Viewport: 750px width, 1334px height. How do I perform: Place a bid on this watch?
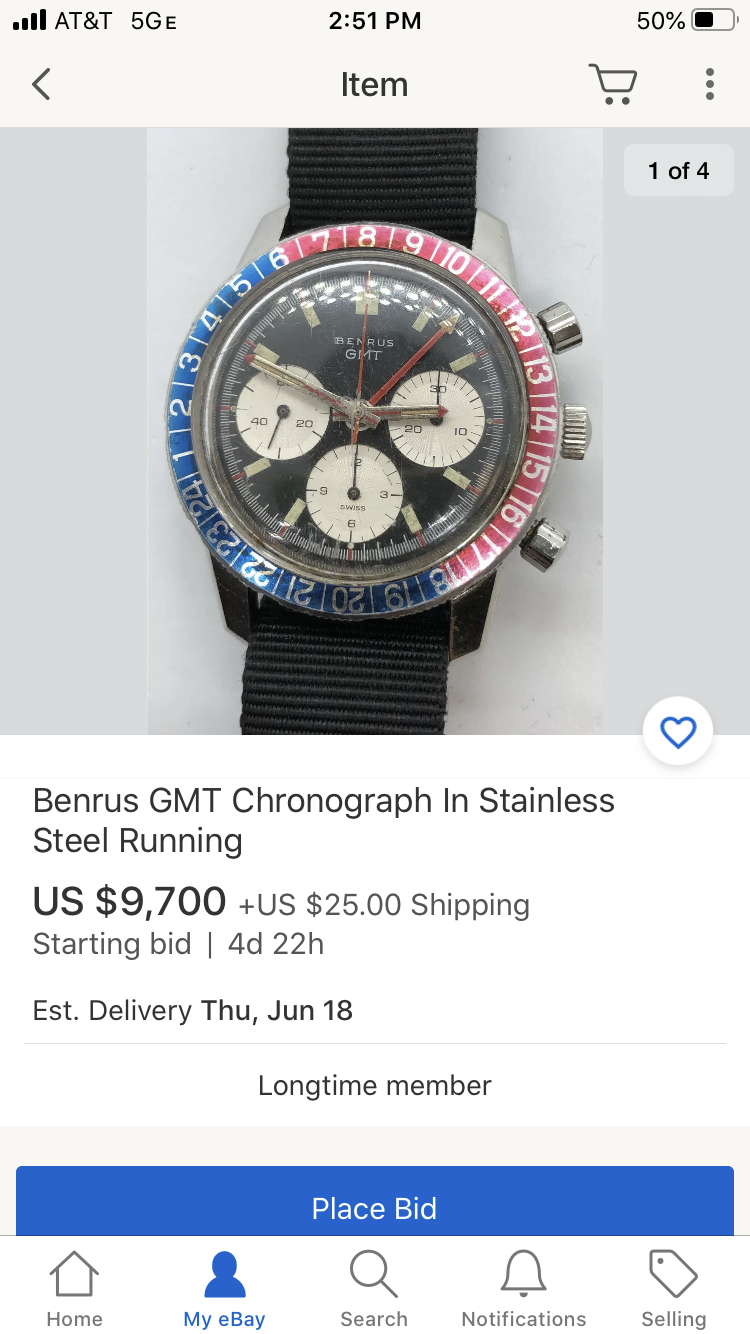click(x=375, y=1207)
